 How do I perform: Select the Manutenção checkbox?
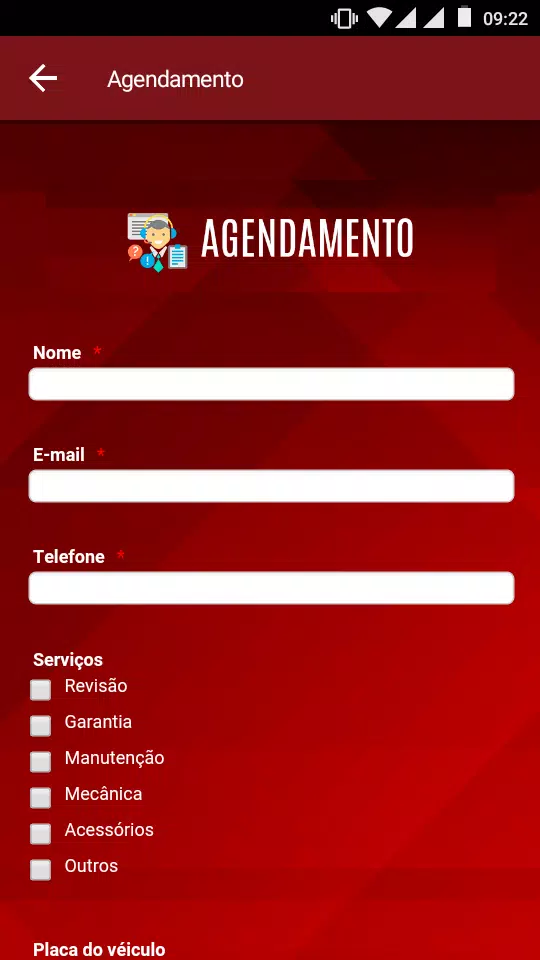40,762
